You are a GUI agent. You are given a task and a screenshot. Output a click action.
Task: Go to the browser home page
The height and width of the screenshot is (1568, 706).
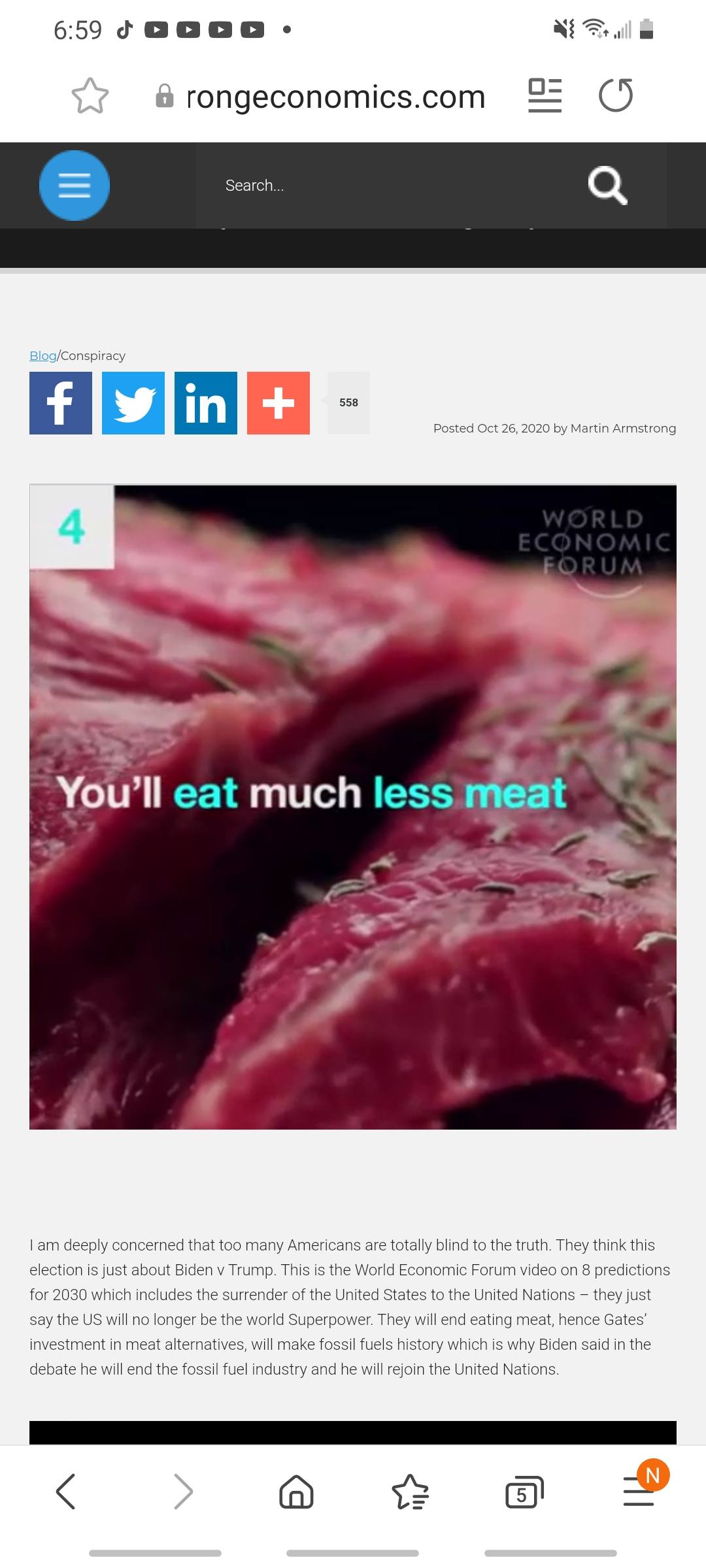pos(296,1492)
